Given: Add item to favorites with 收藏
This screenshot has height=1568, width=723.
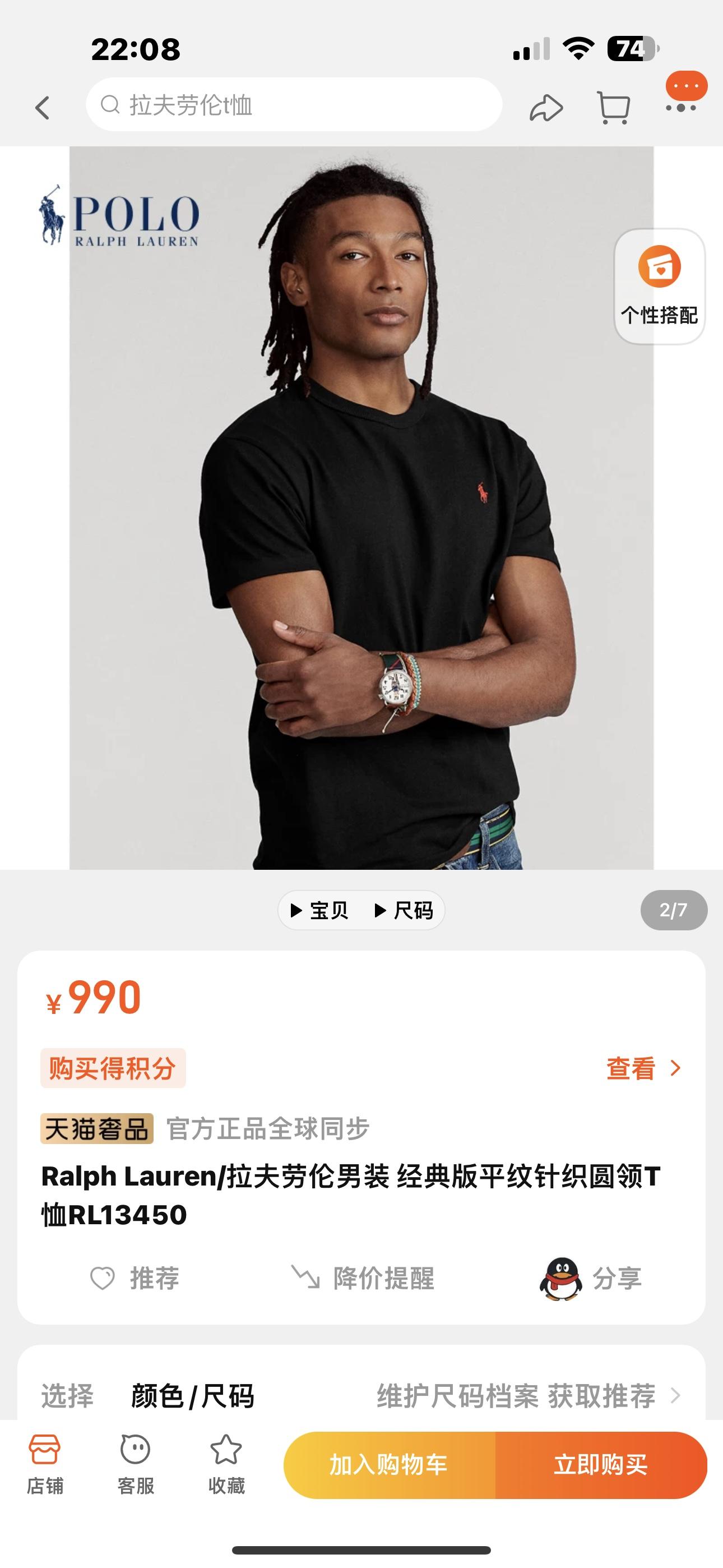Looking at the screenshot, I should 226,1464.
